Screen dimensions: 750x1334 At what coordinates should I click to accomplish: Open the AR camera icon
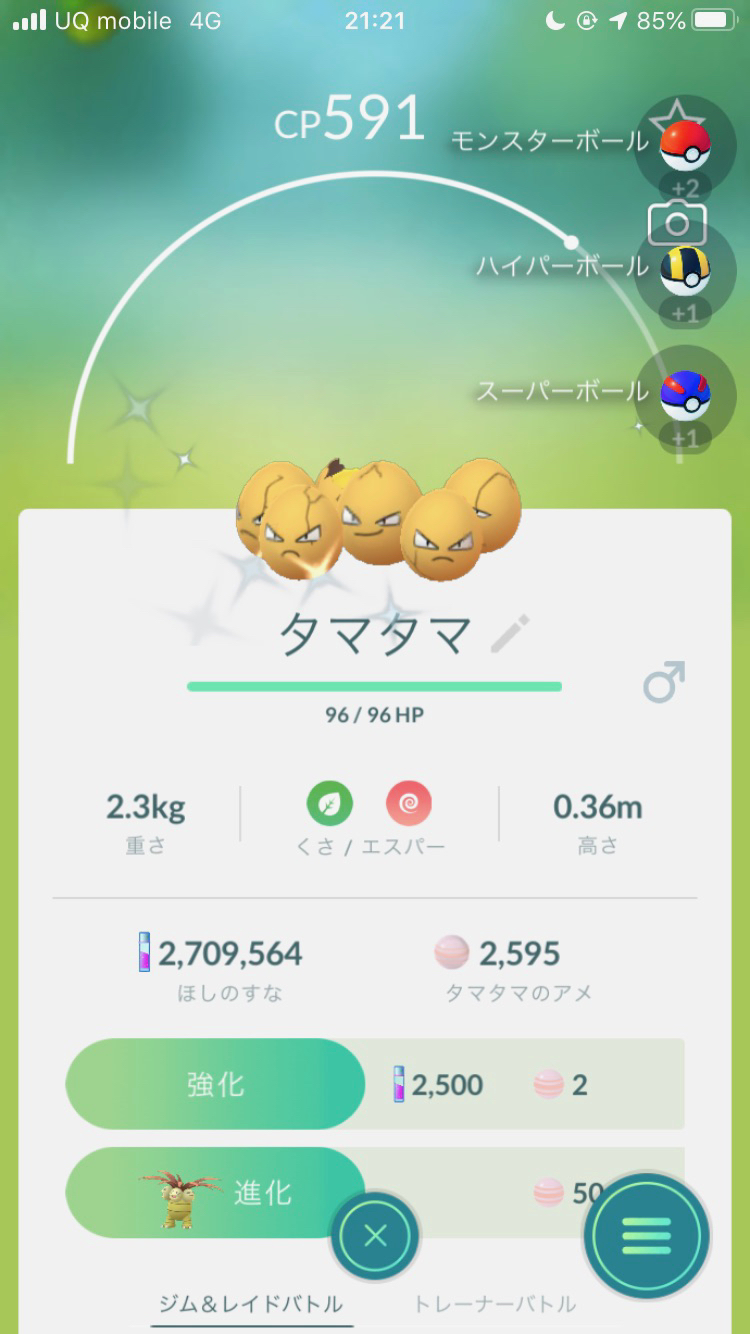(x=677, y=222)
